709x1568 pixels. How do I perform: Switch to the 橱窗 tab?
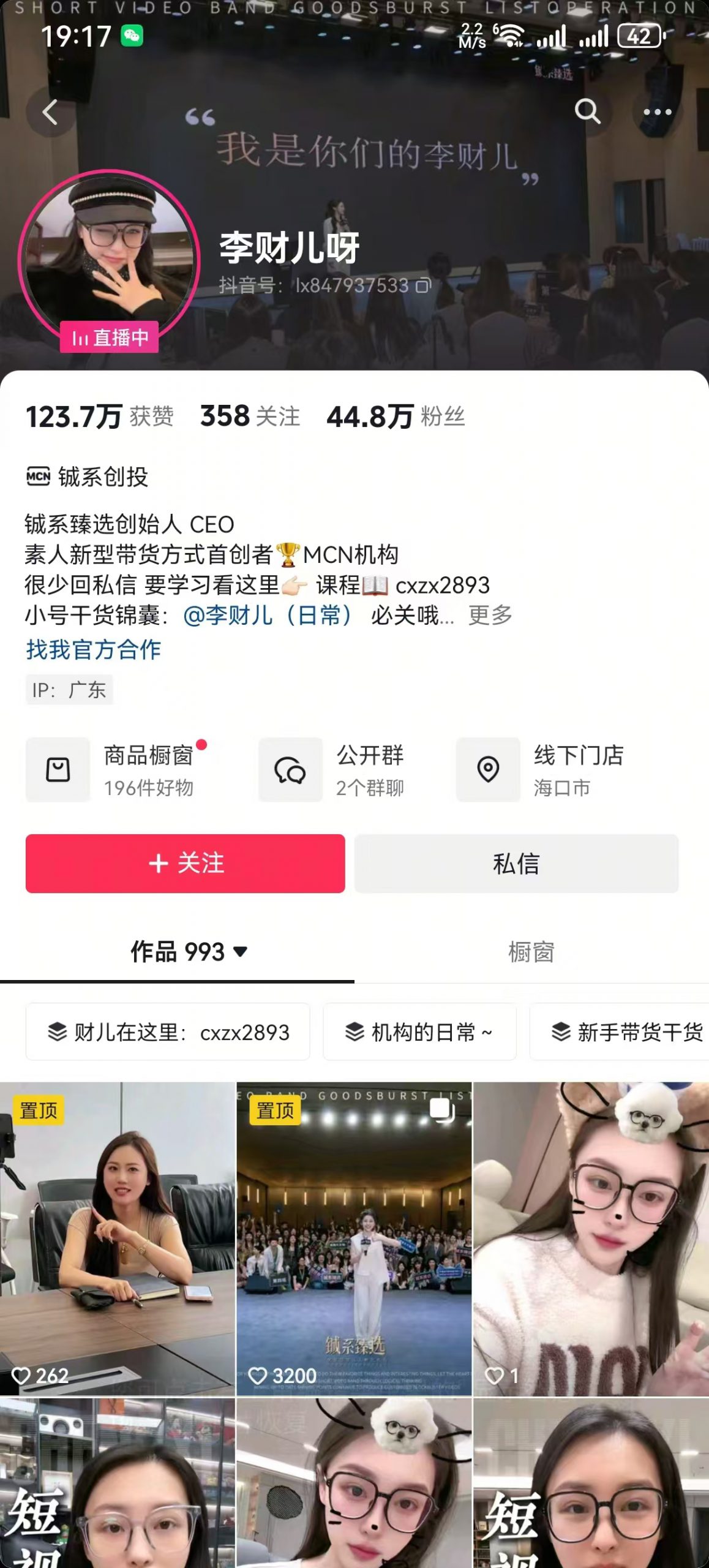tap(531, 952)
